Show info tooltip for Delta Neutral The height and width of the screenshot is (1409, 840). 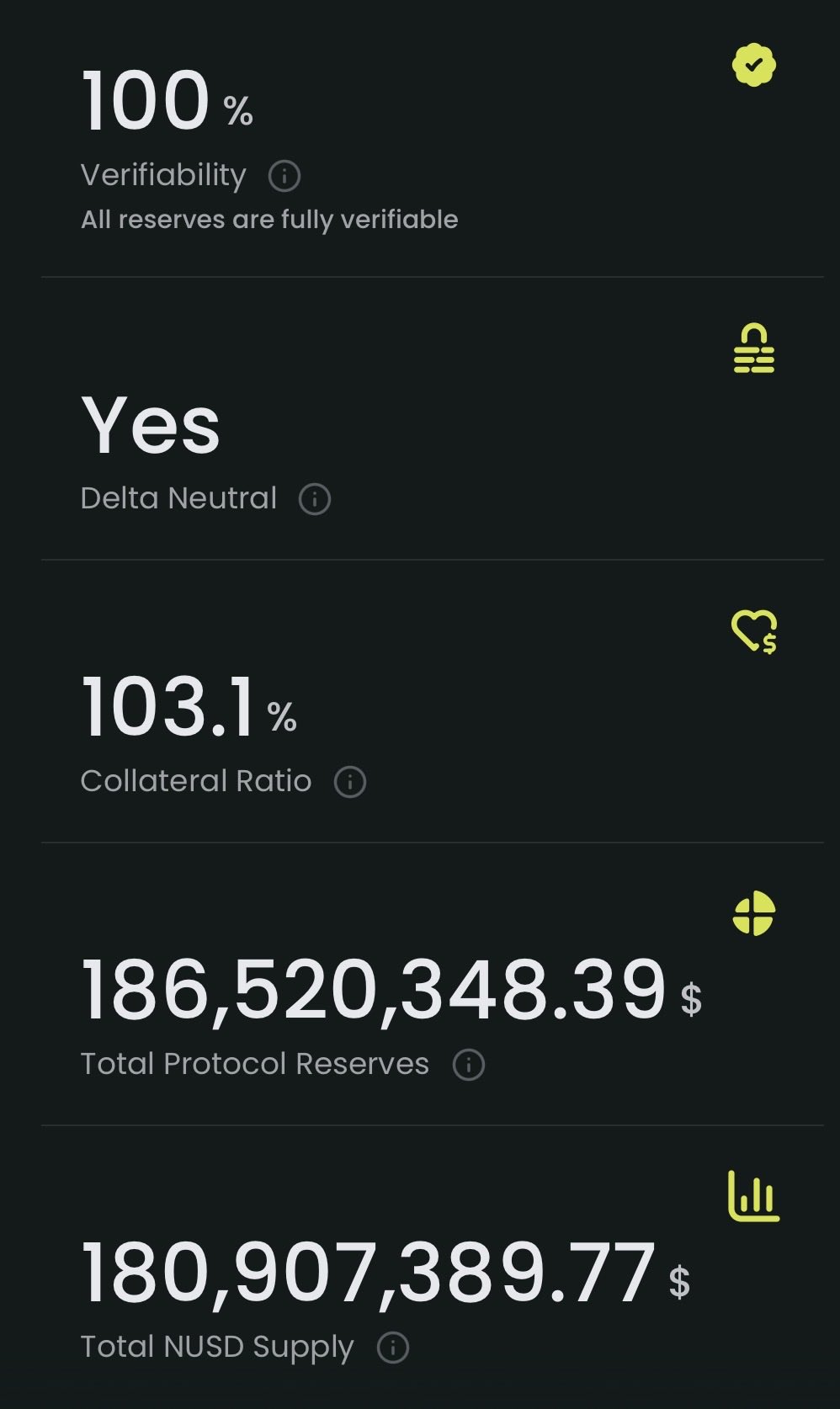click(x=315, y=499)
